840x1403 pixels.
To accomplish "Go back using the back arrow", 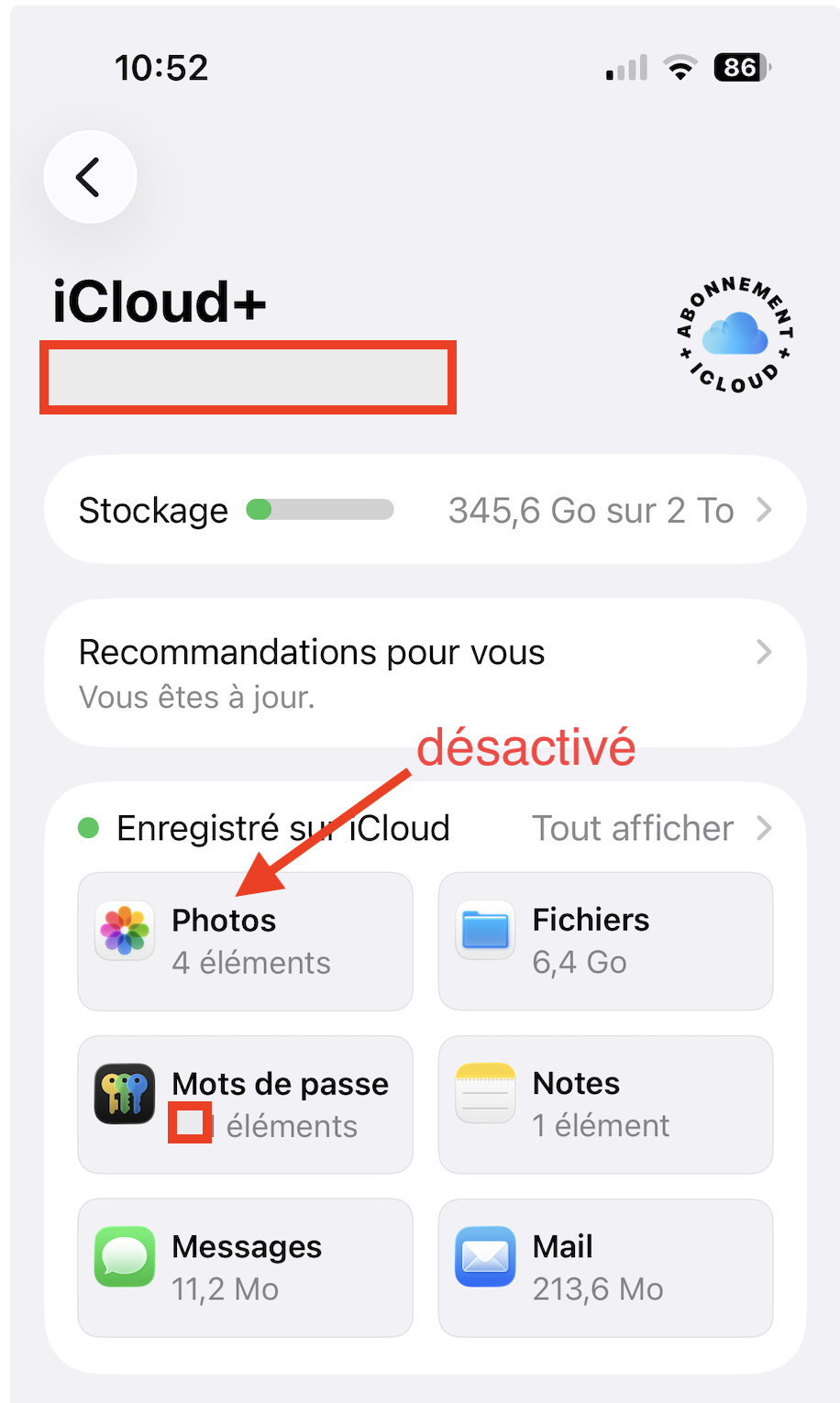I will 90,177.
